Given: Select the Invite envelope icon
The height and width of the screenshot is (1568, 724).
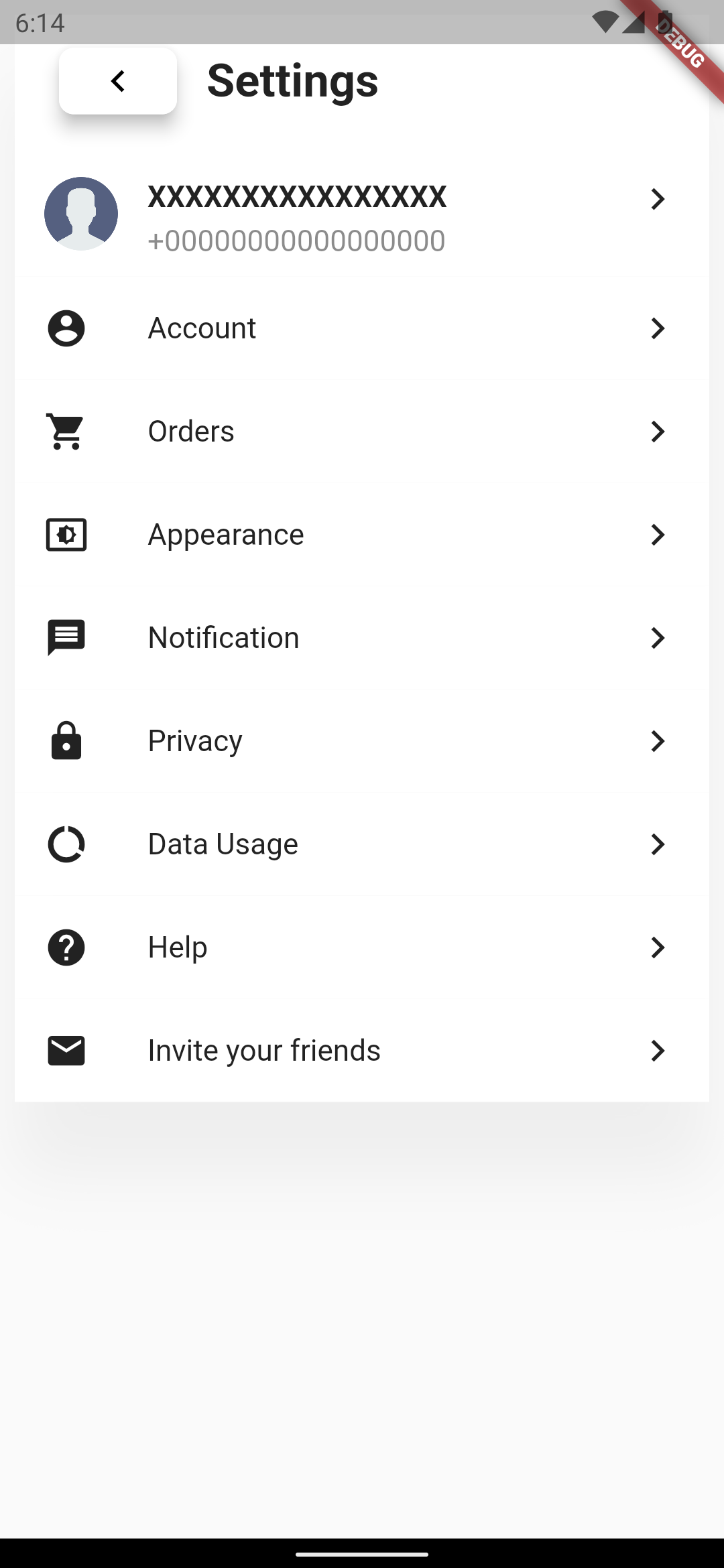Looking at the screenshot, I should click(x=66, y=1051).
